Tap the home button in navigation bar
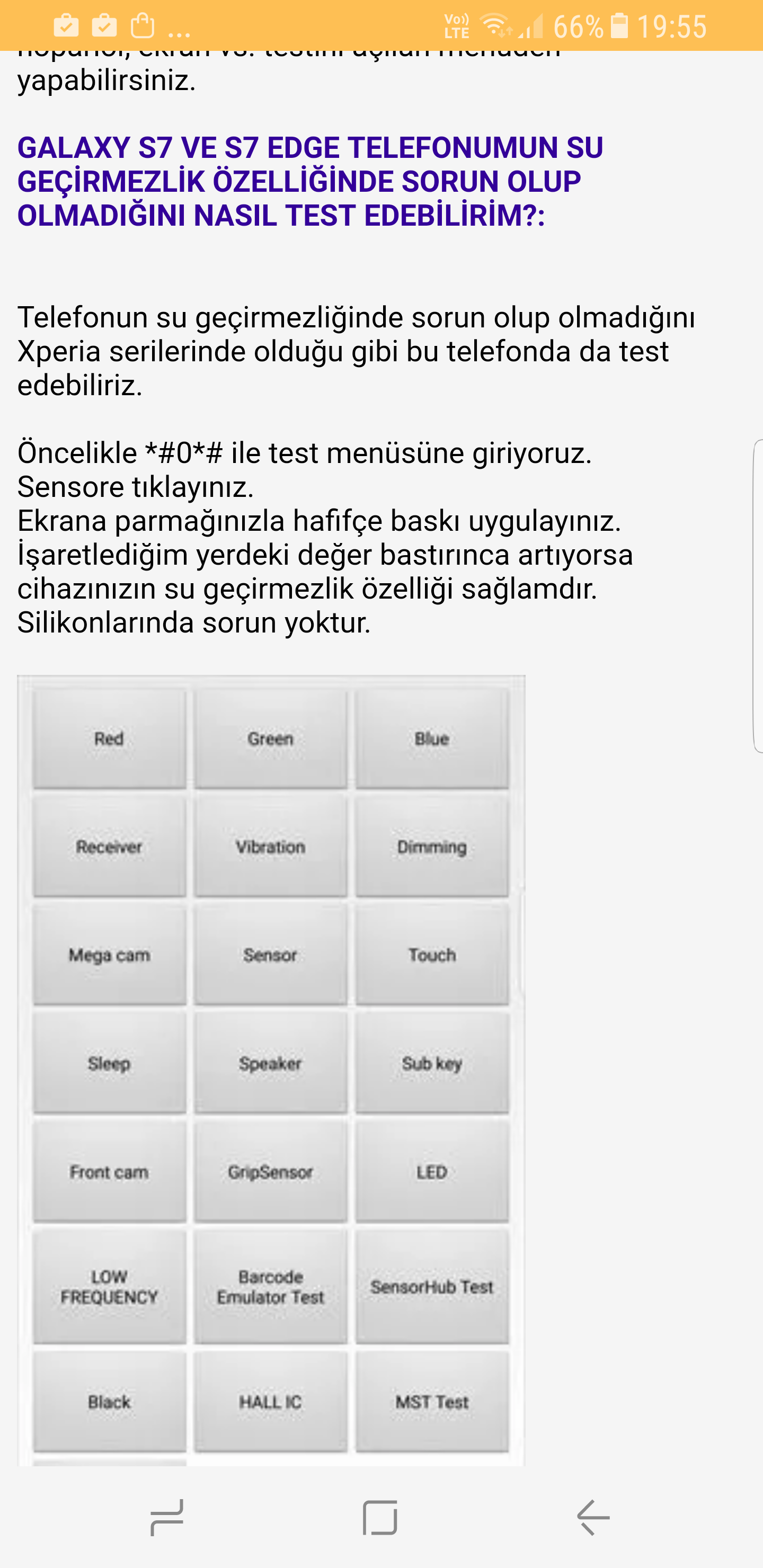Screen dimensions: 763x1568 pos(380,1518)
